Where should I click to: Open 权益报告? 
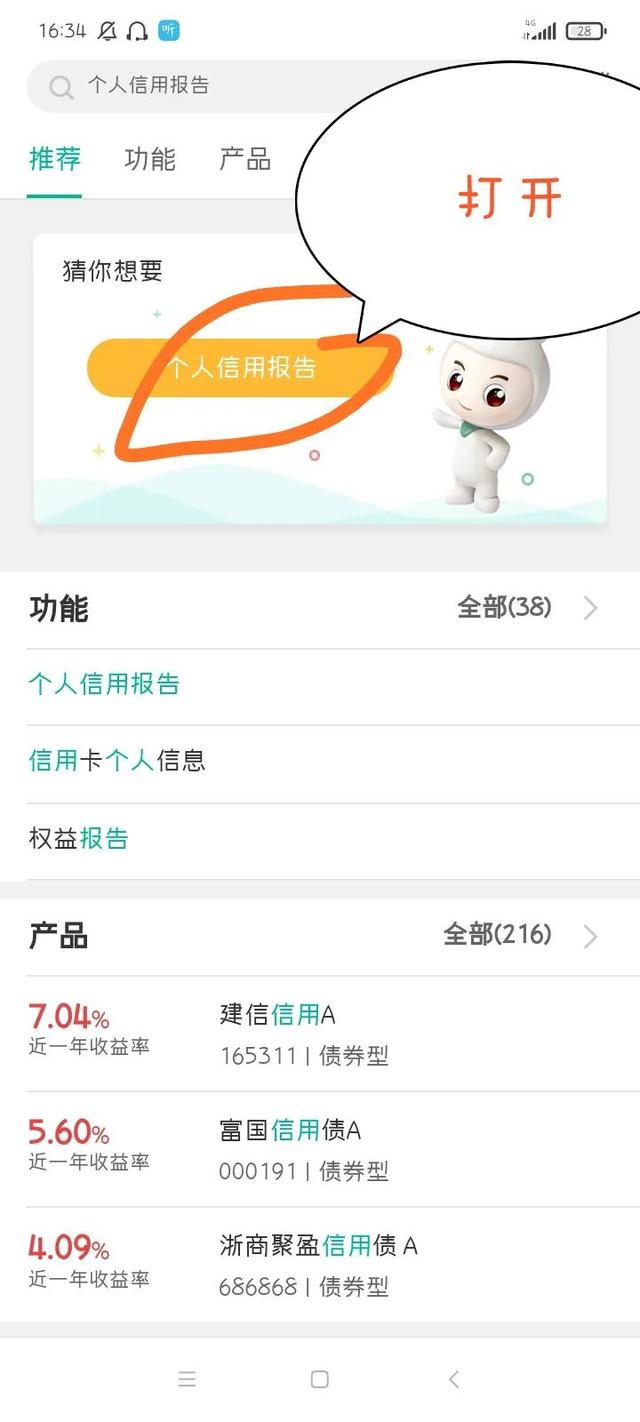point(320,839)
